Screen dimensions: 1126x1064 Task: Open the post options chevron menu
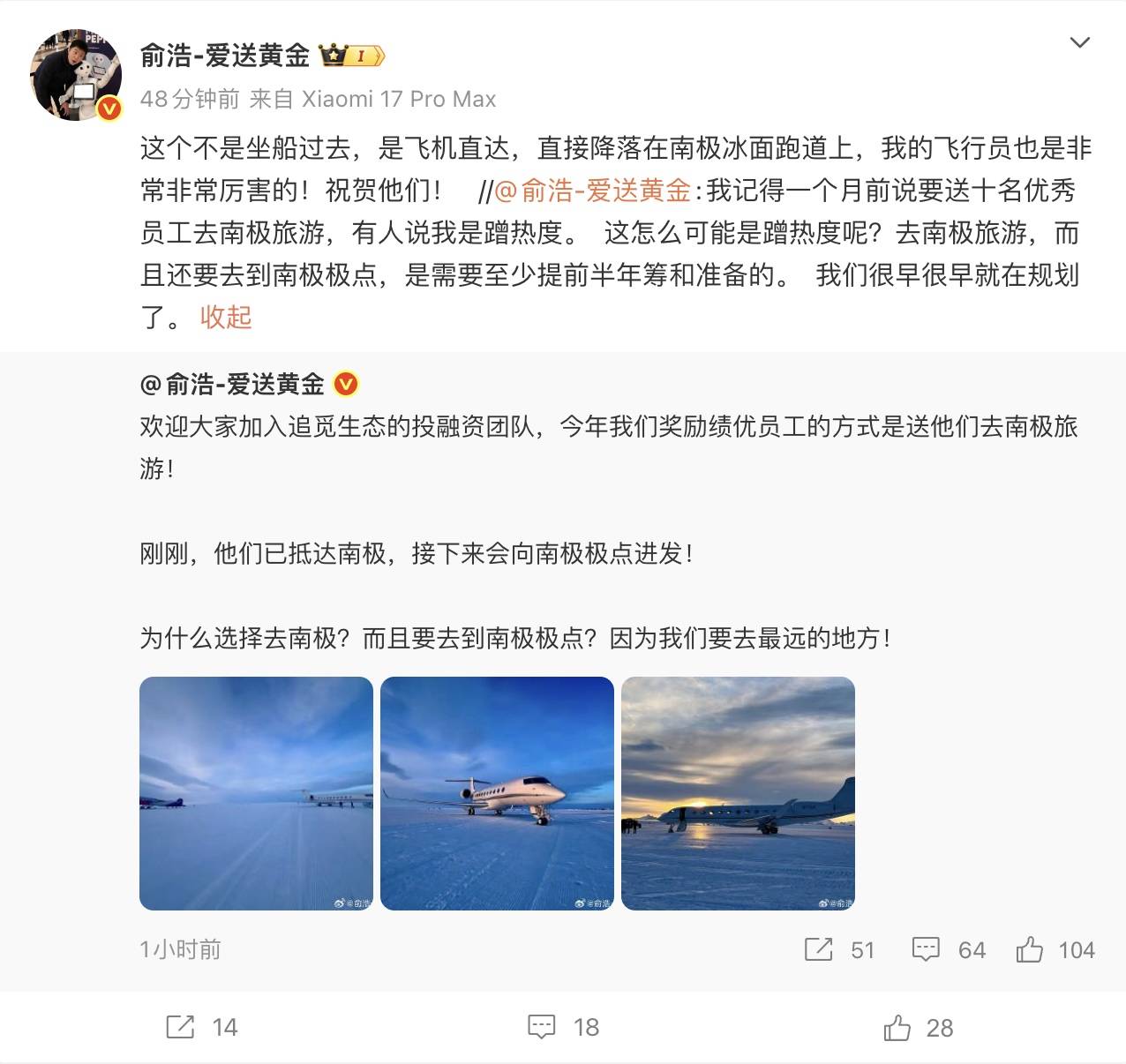pyautogui.click(x=1079, y=42)
